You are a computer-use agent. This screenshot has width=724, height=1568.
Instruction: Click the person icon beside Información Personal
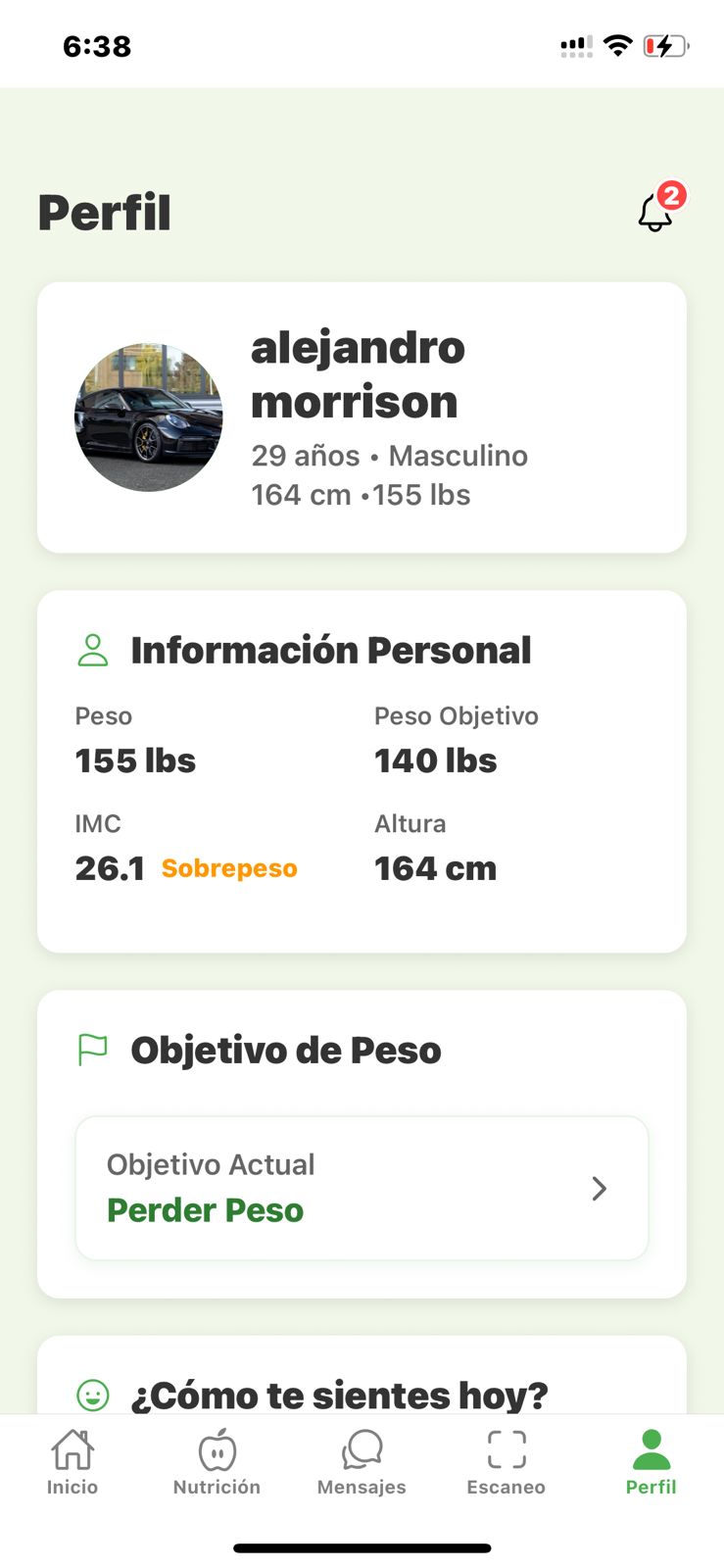coord(92,649)
